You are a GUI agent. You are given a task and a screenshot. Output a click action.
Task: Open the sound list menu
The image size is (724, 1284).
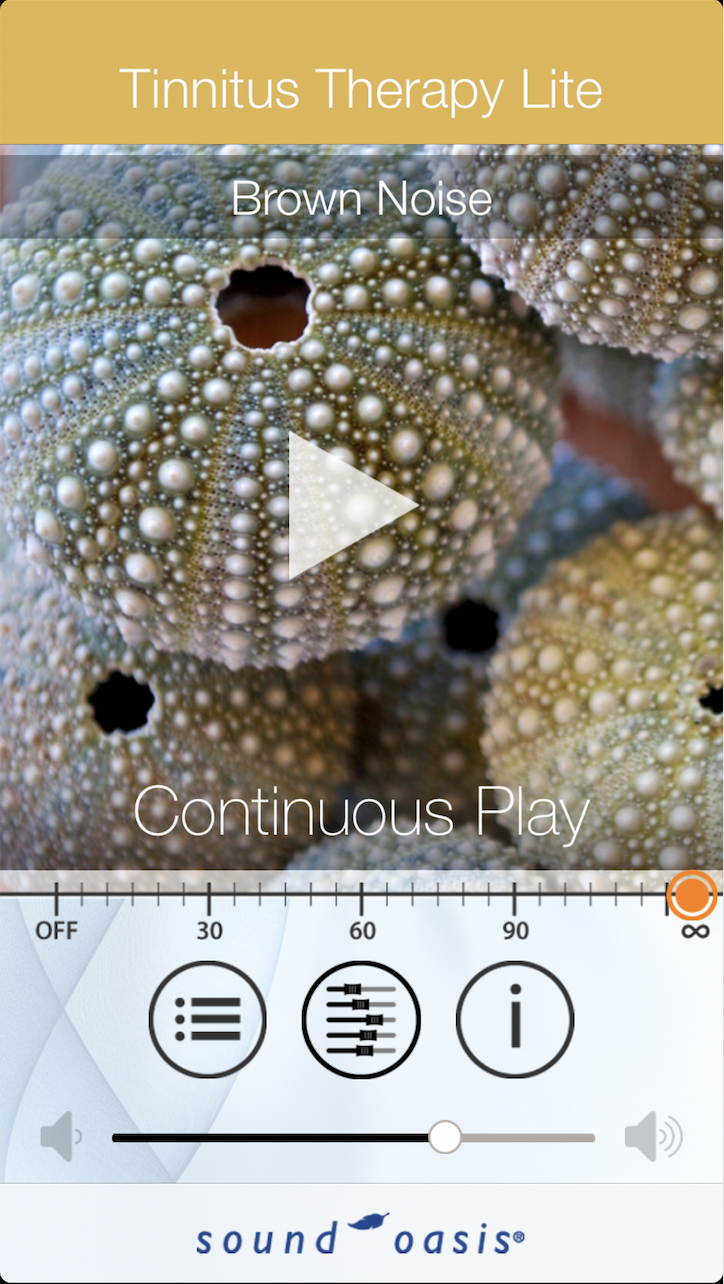coord(208,1020)
